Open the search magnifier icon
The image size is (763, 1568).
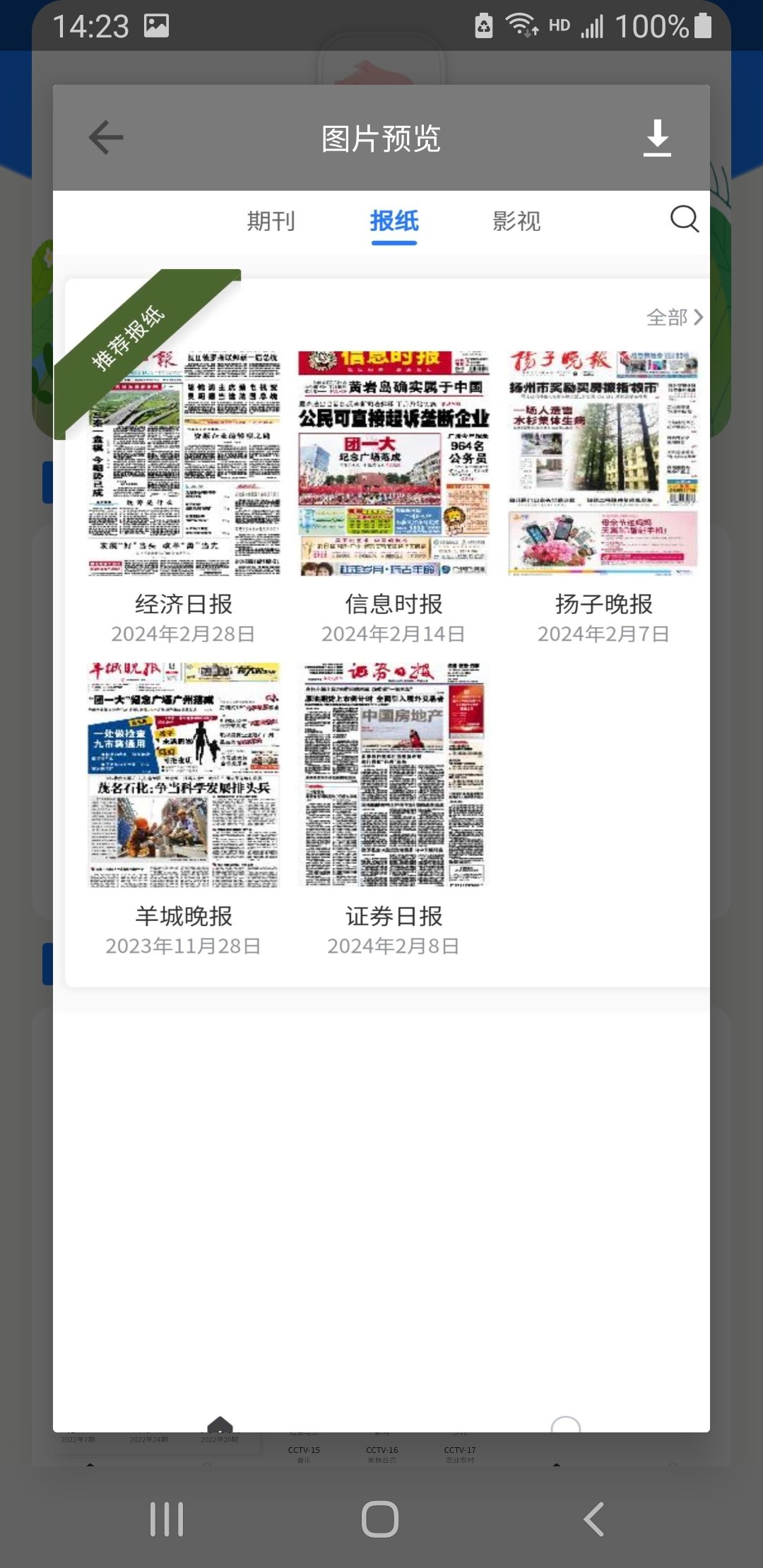coord(684,219)
